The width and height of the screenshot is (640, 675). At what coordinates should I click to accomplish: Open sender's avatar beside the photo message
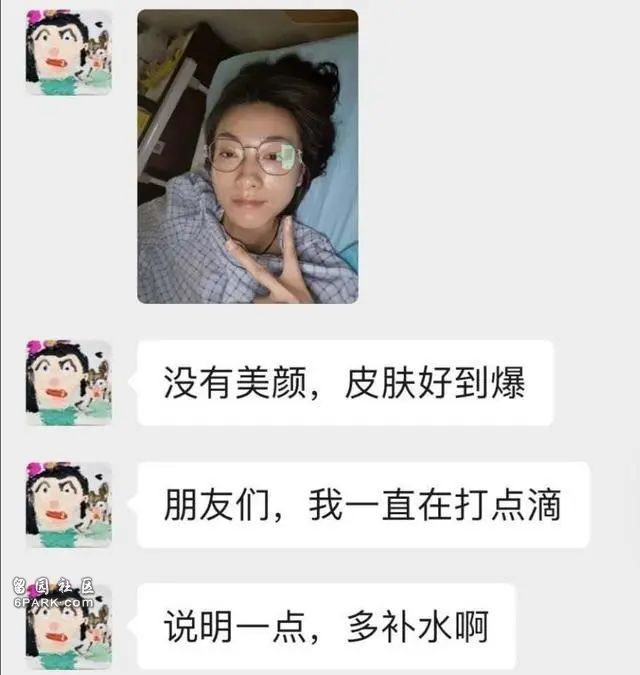68,52
